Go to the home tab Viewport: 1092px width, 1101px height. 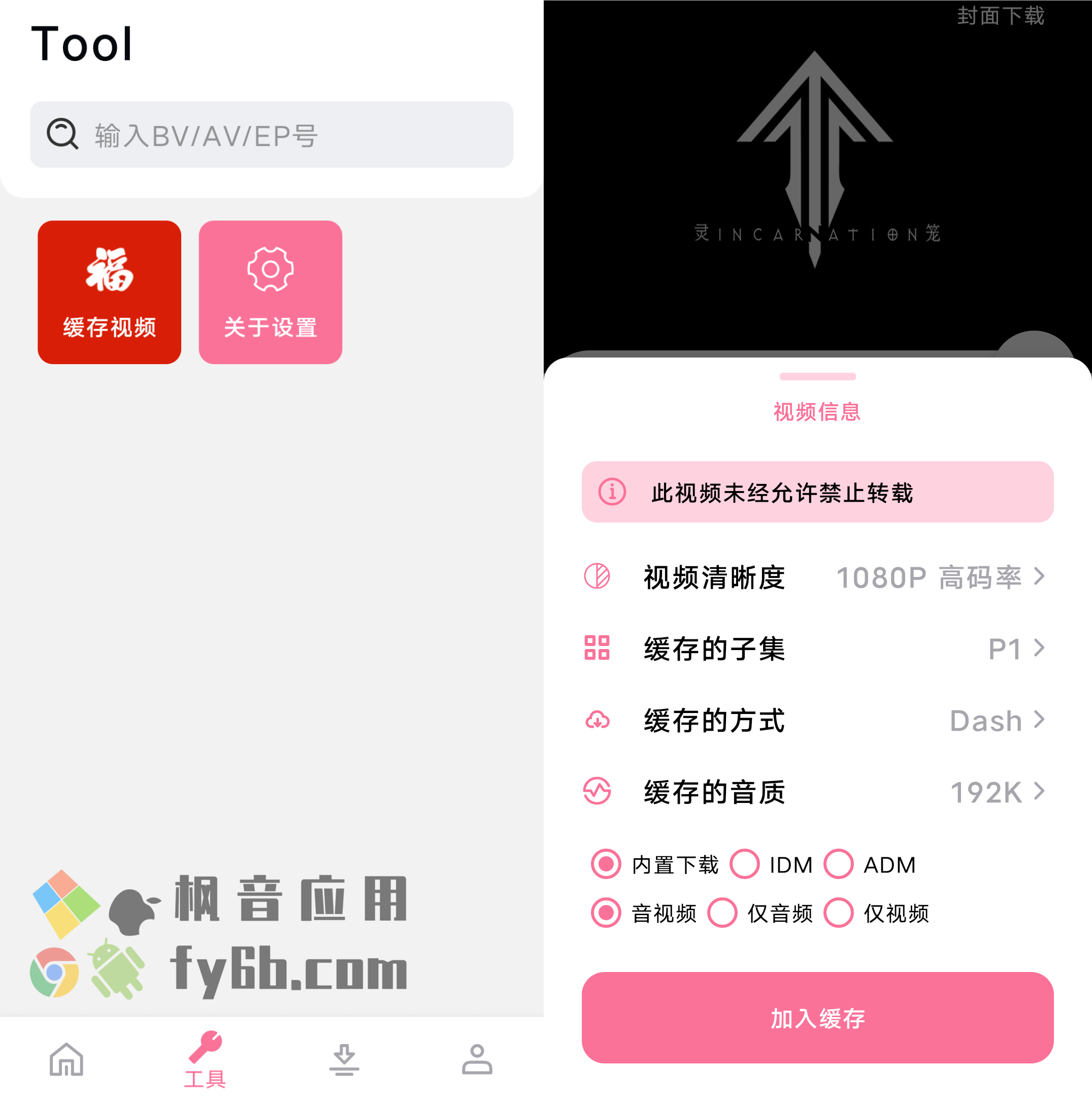click(x=67, y=1060)
